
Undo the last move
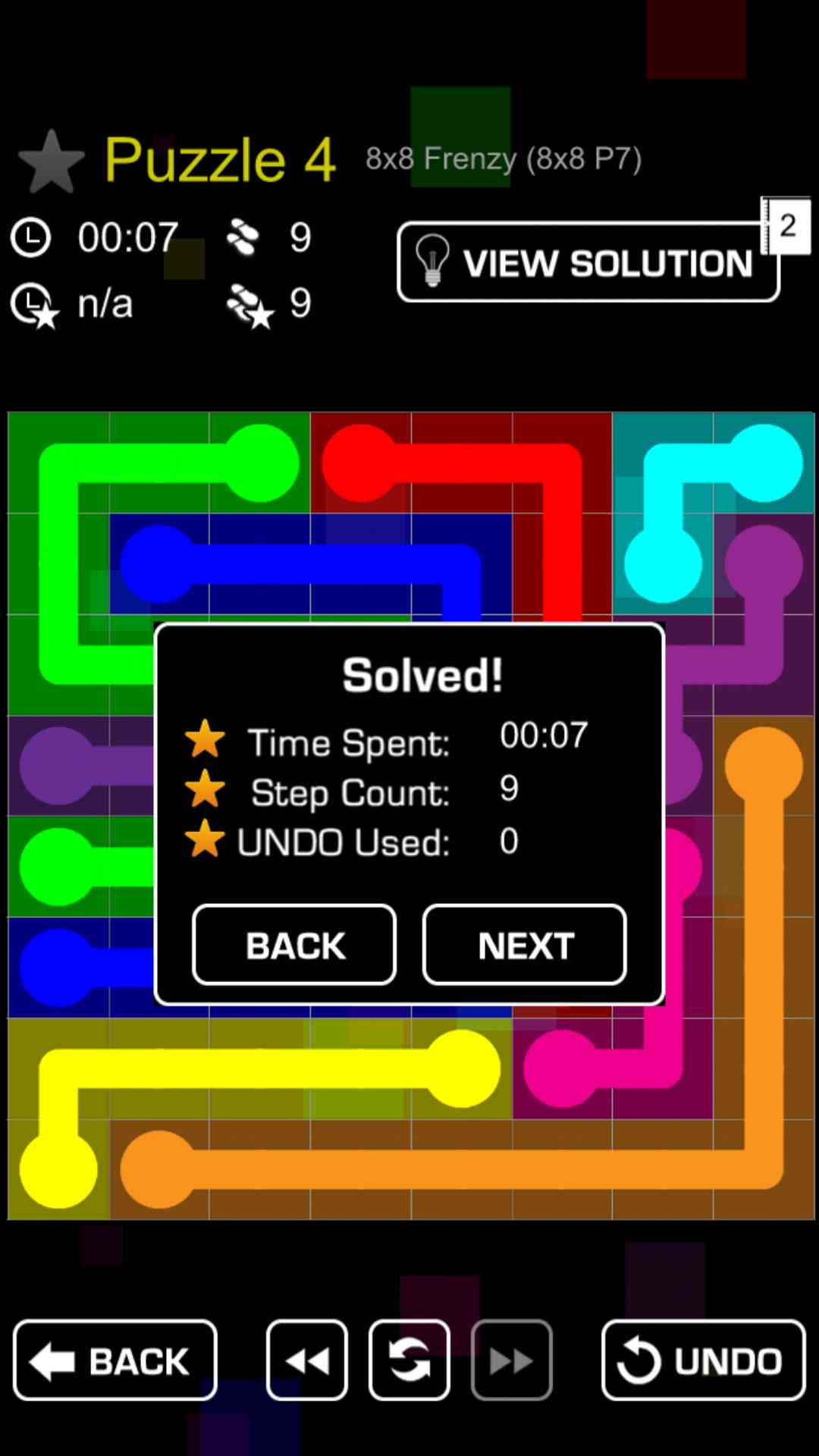pos(703,1360)
